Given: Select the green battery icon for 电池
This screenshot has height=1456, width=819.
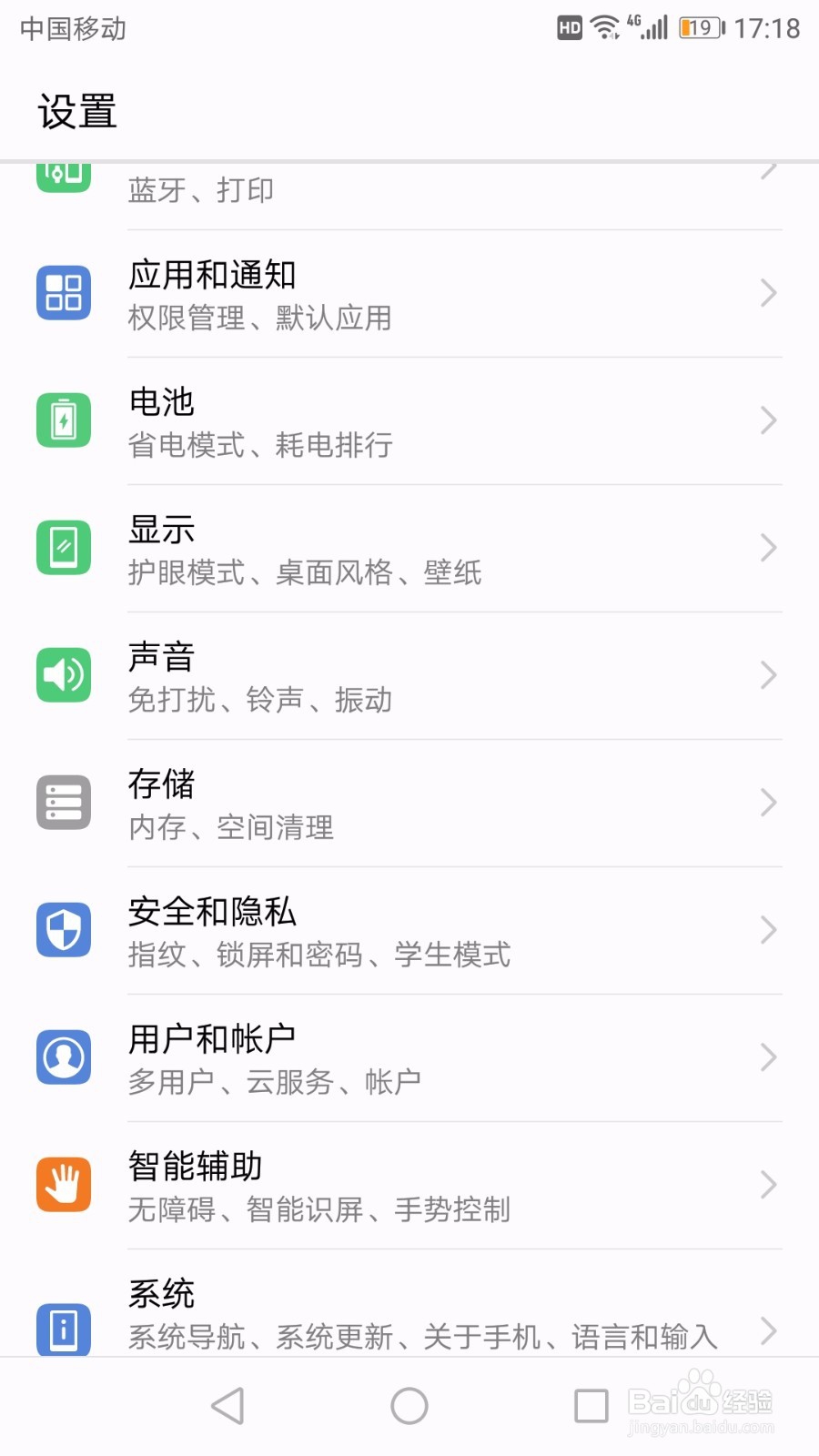Looking at the screenshot, I should click(x=63, y=420).
